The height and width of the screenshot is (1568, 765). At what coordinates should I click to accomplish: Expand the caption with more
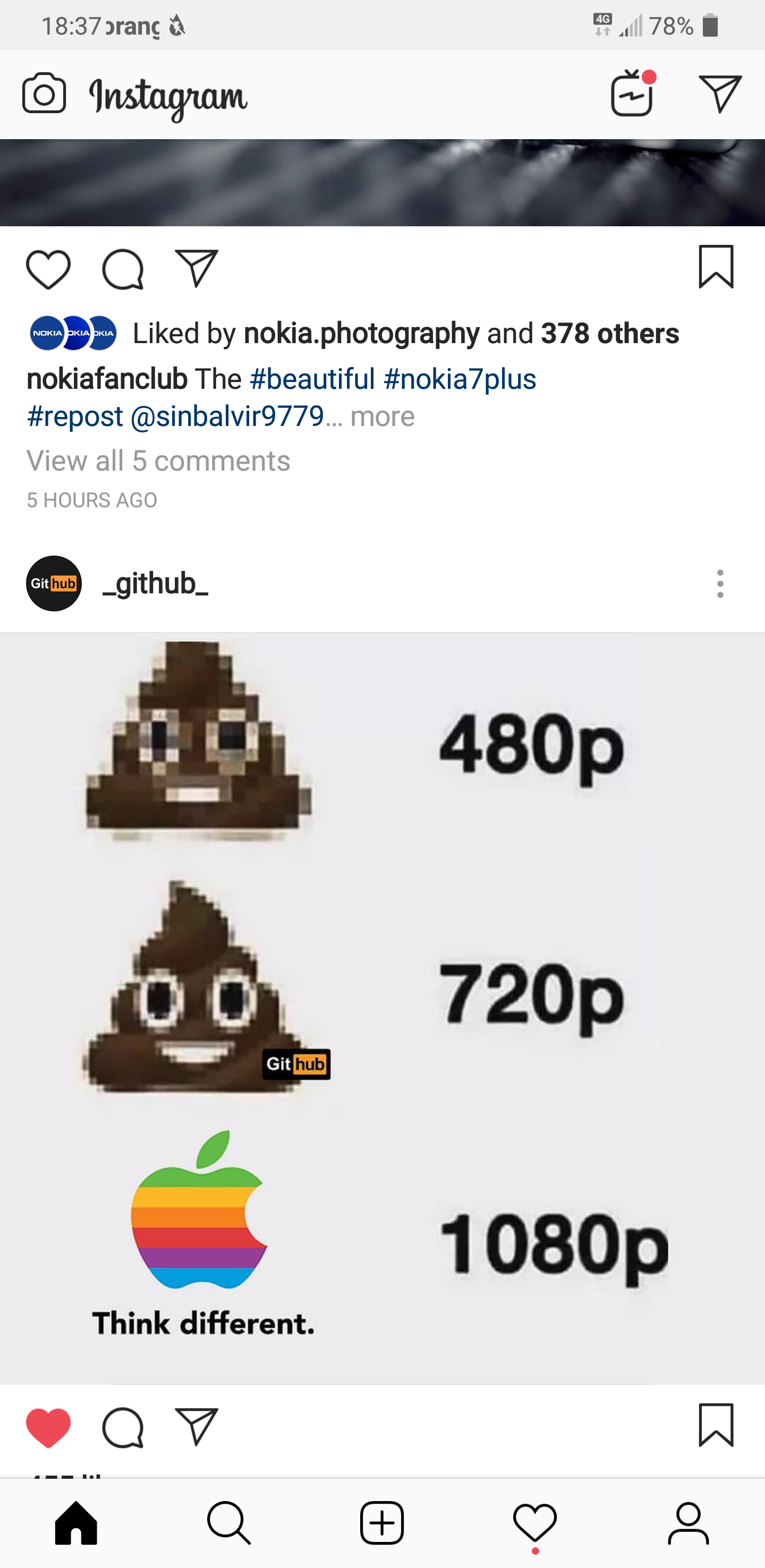382,416
